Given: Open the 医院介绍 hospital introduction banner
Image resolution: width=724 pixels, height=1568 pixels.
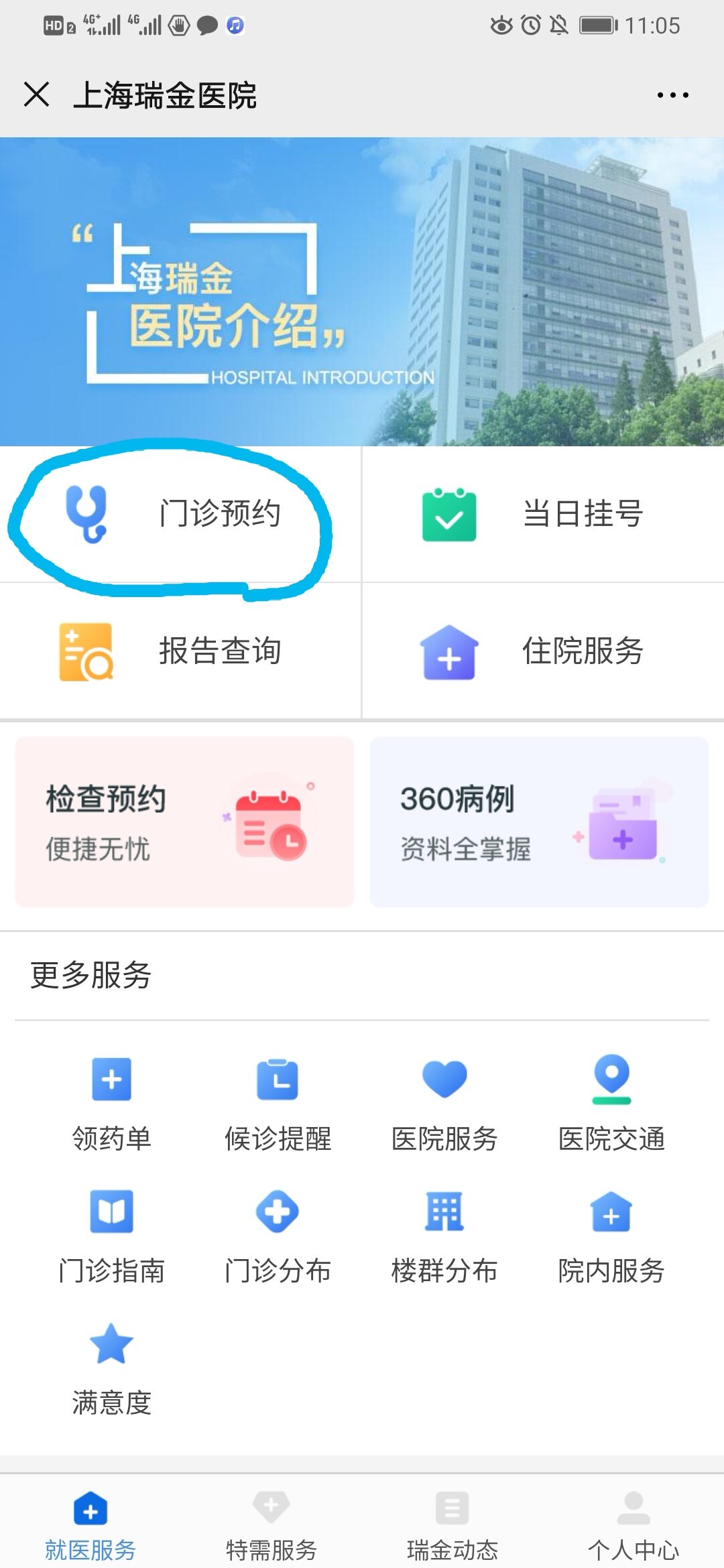Looking at the screenshot, I should (362, 291).
